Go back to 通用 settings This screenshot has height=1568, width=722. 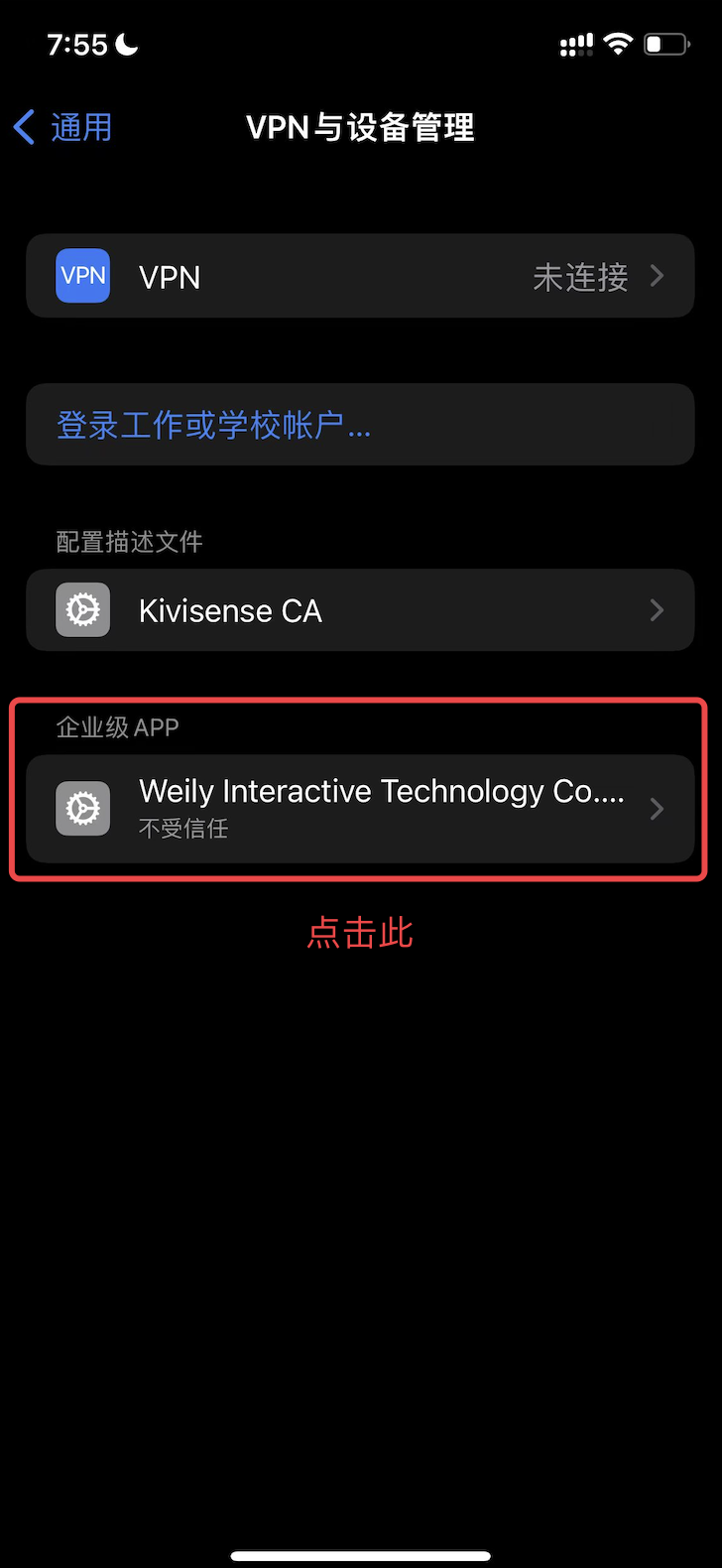(x=63, y=128)
